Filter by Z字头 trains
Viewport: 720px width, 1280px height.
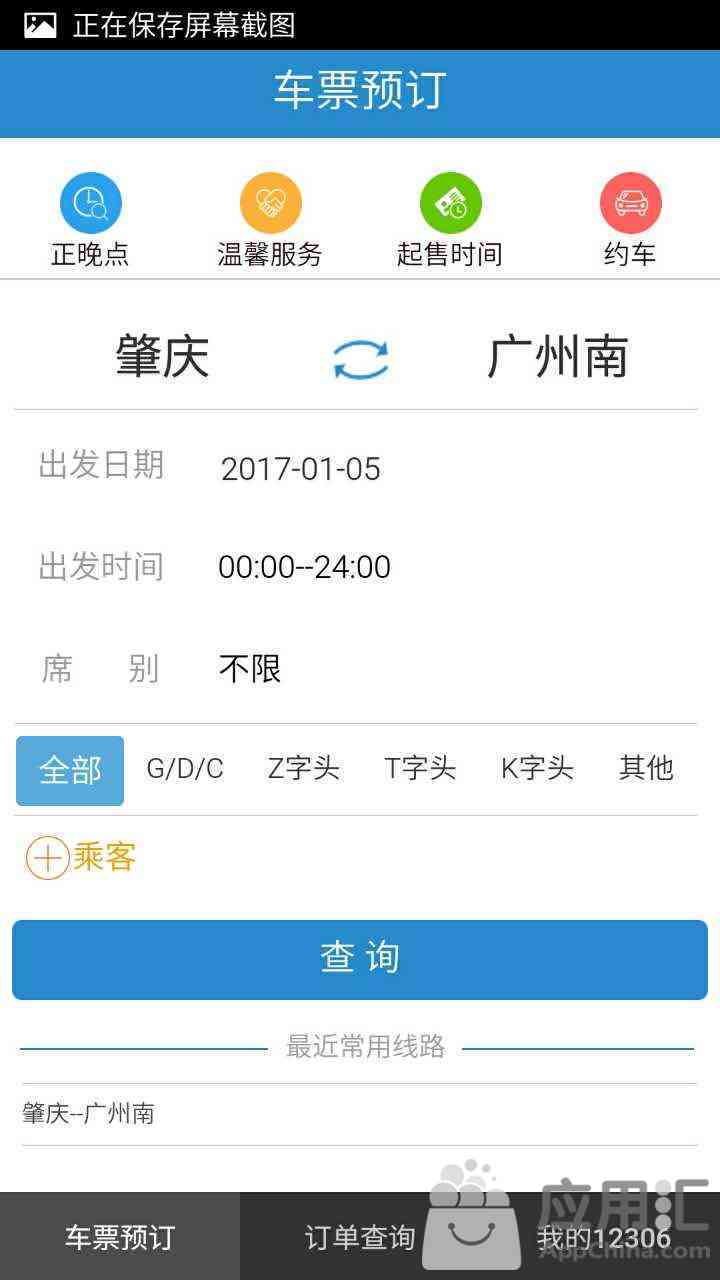pos(304,769)
